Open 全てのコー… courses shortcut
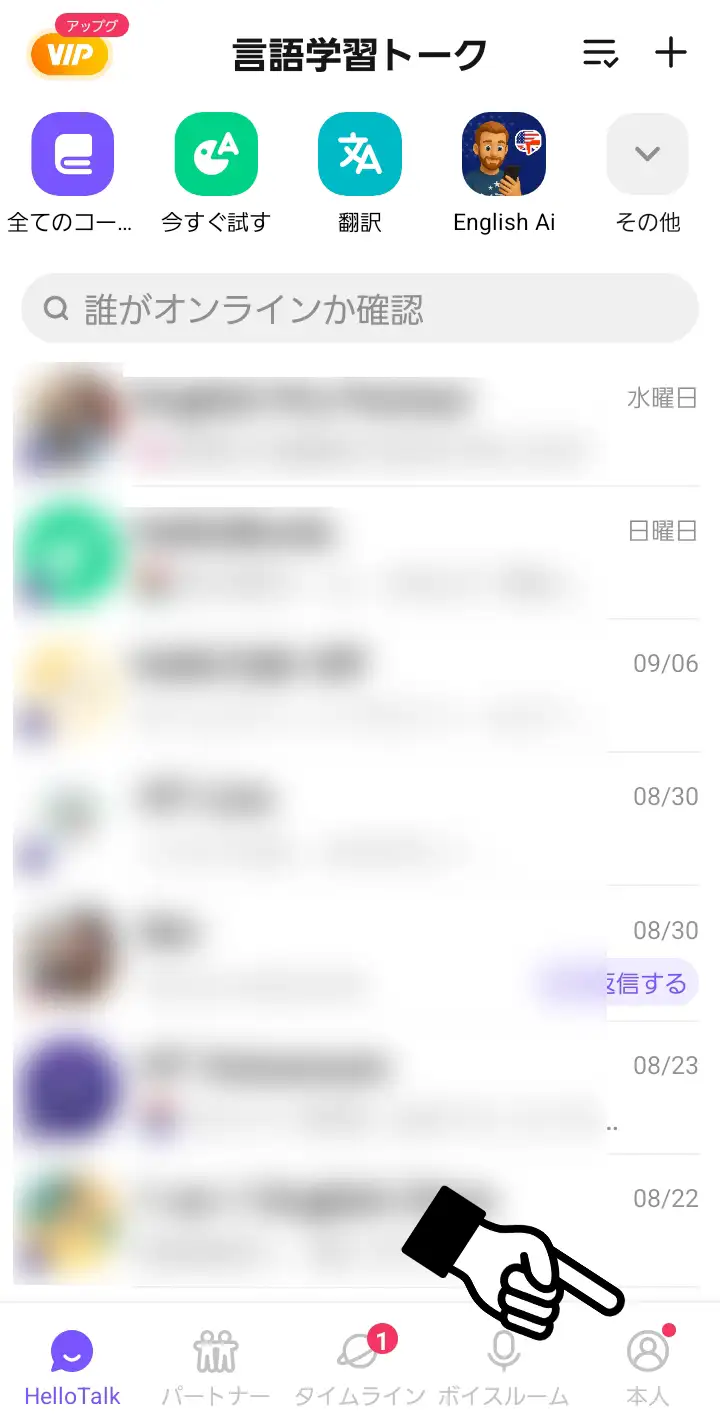 72,155
